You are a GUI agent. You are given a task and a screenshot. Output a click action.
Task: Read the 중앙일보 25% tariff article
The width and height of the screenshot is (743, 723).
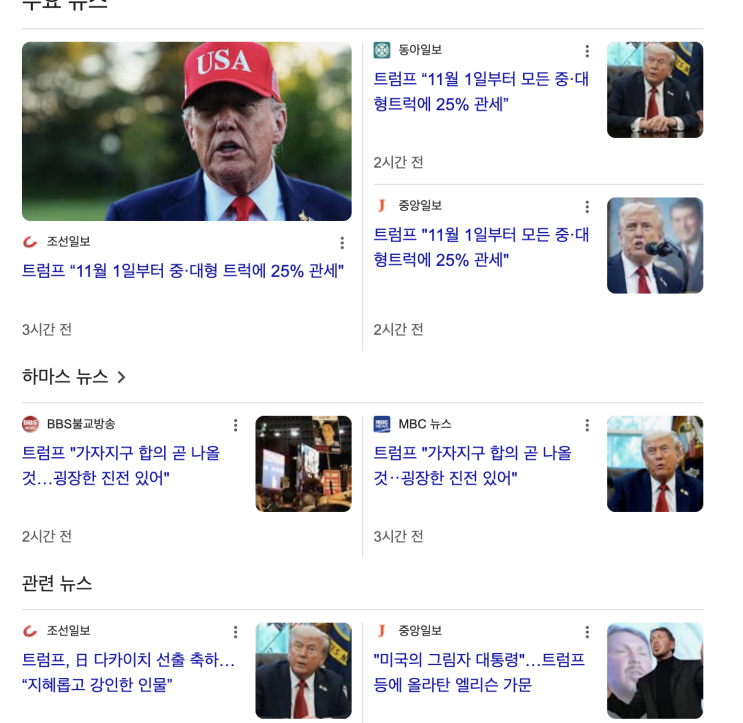tap(481, 247)
